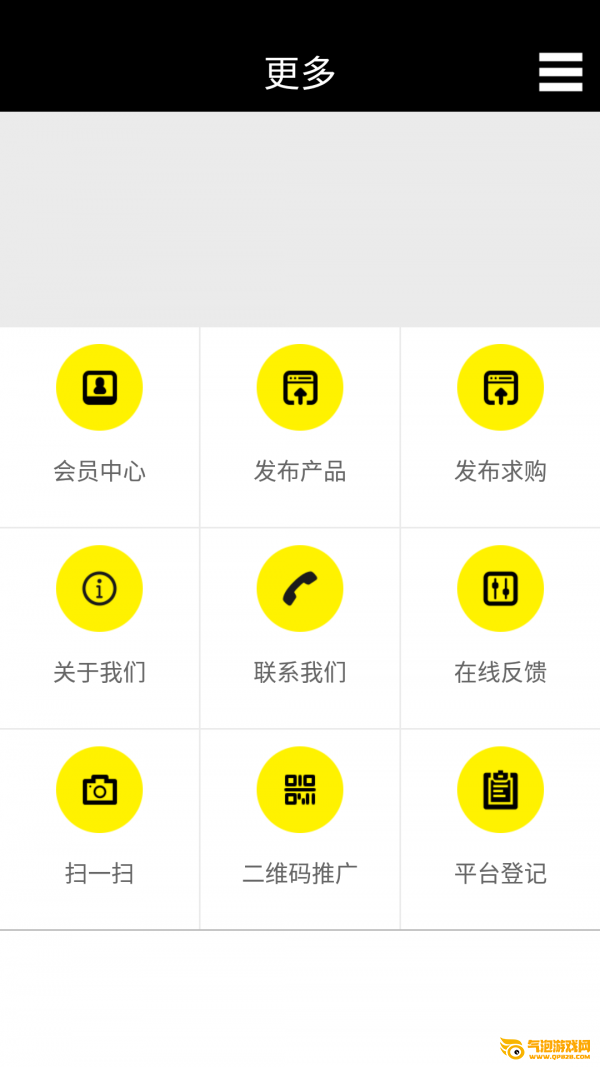Launch 扫一扫 camera scanner
Screen dimensions: 600x1067
[x=99, y=829]
